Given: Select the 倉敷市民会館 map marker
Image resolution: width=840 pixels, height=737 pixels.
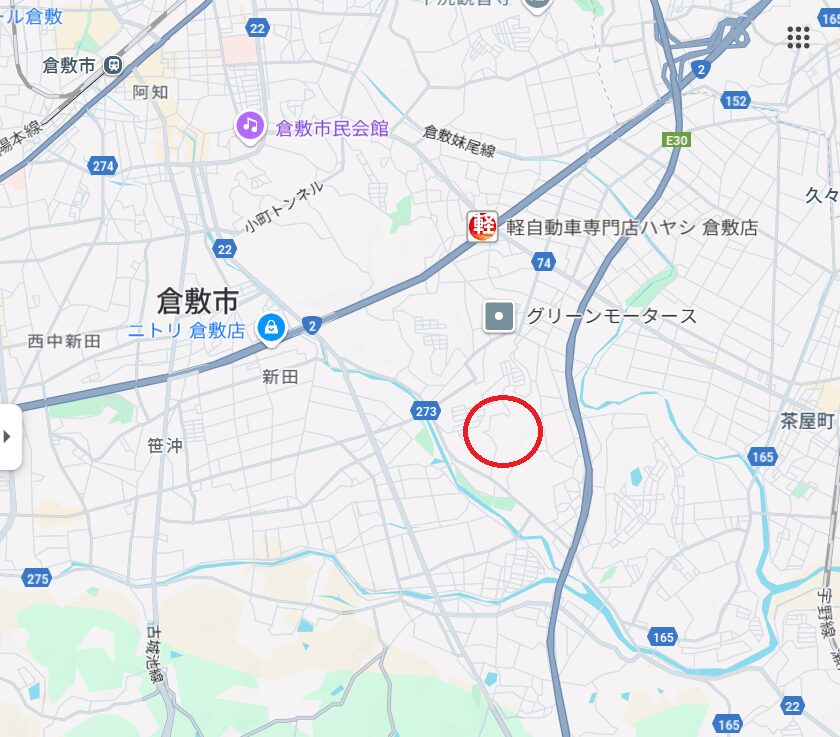Looking at the screenshot, I should (x=250, y=126).
